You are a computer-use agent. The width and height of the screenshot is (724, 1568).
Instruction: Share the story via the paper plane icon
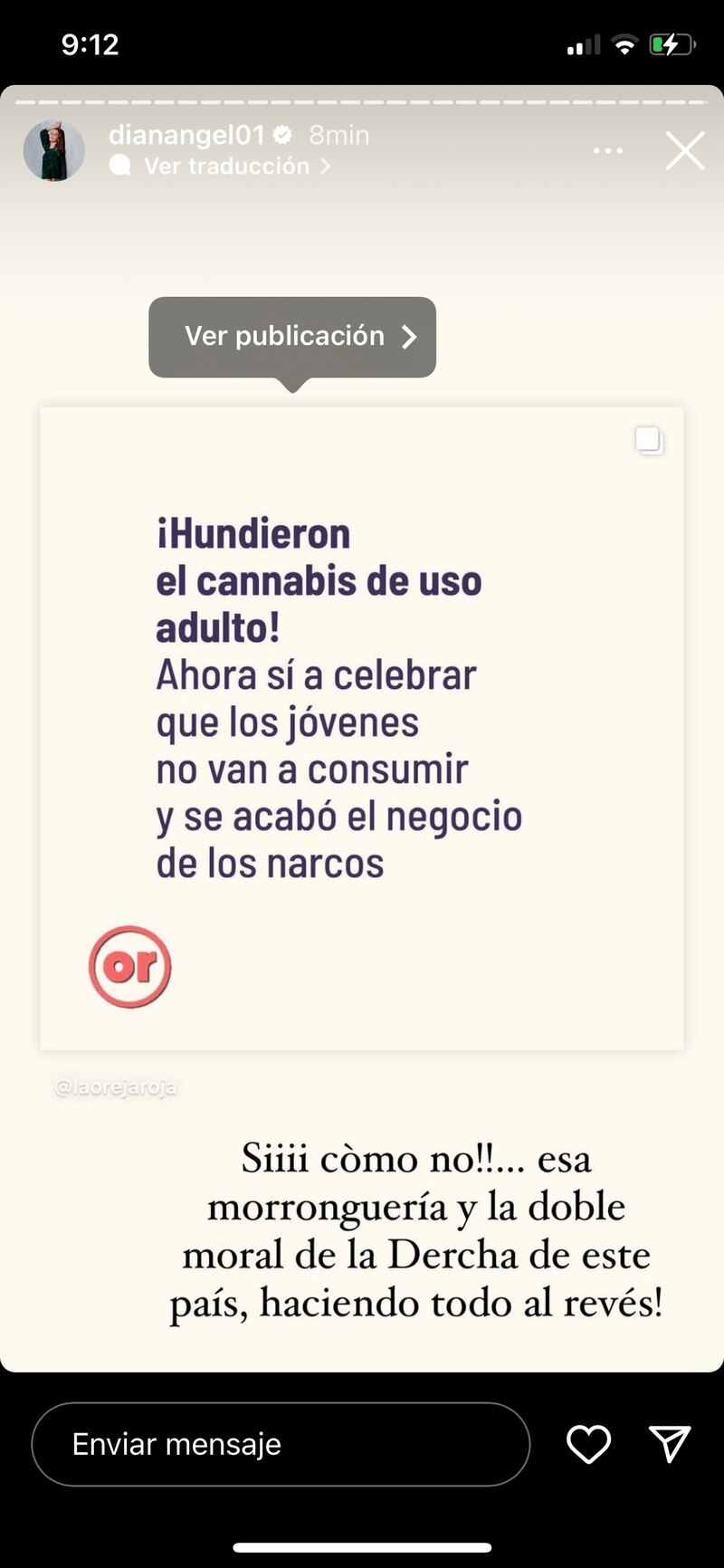(671, 1443)
